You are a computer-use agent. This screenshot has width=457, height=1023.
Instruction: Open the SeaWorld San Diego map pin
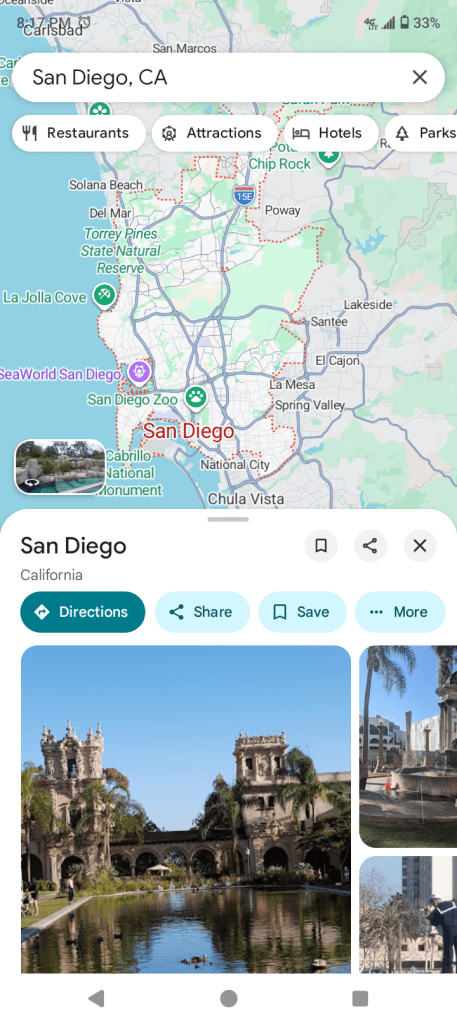pos(139,372)
